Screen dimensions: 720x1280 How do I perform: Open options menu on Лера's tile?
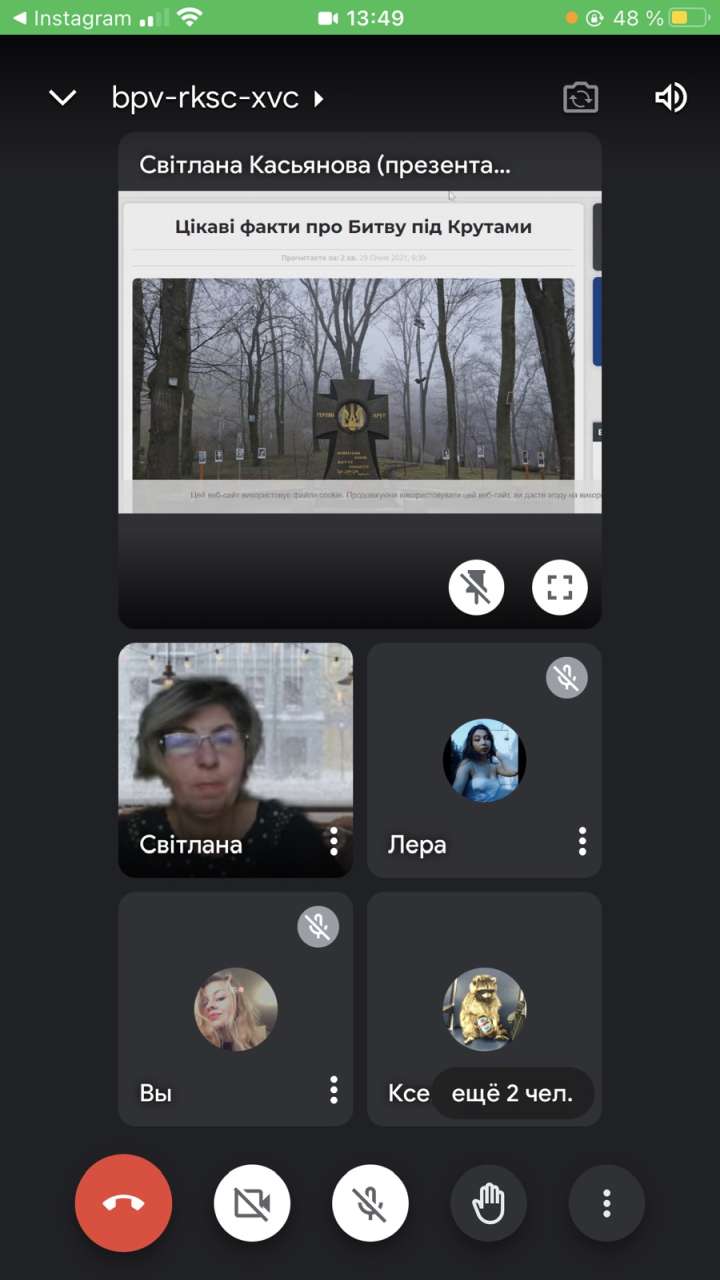point(582,841)
